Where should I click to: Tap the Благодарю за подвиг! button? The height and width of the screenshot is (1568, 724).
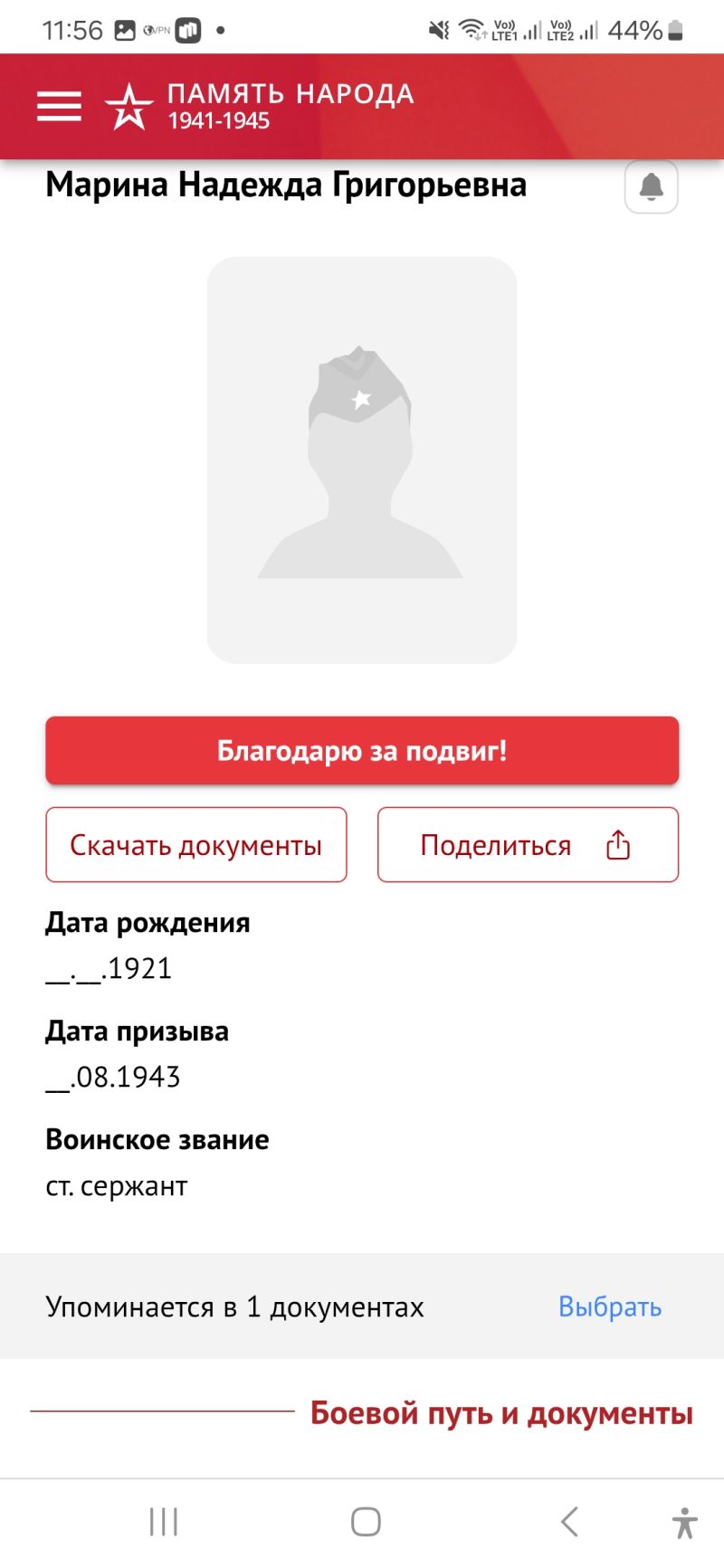pos(362,750)
